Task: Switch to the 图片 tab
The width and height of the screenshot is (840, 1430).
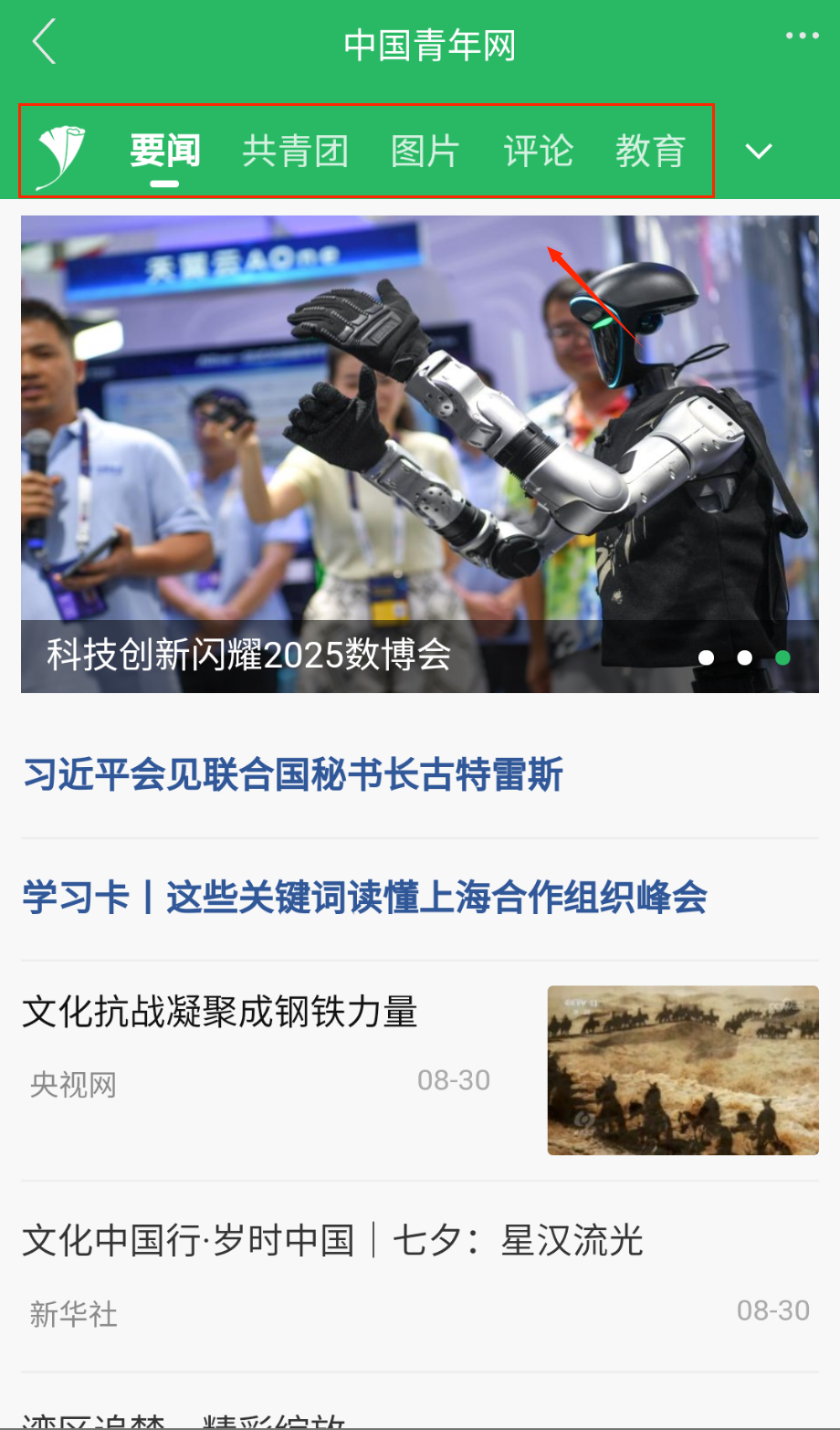Action: point(425,151)
